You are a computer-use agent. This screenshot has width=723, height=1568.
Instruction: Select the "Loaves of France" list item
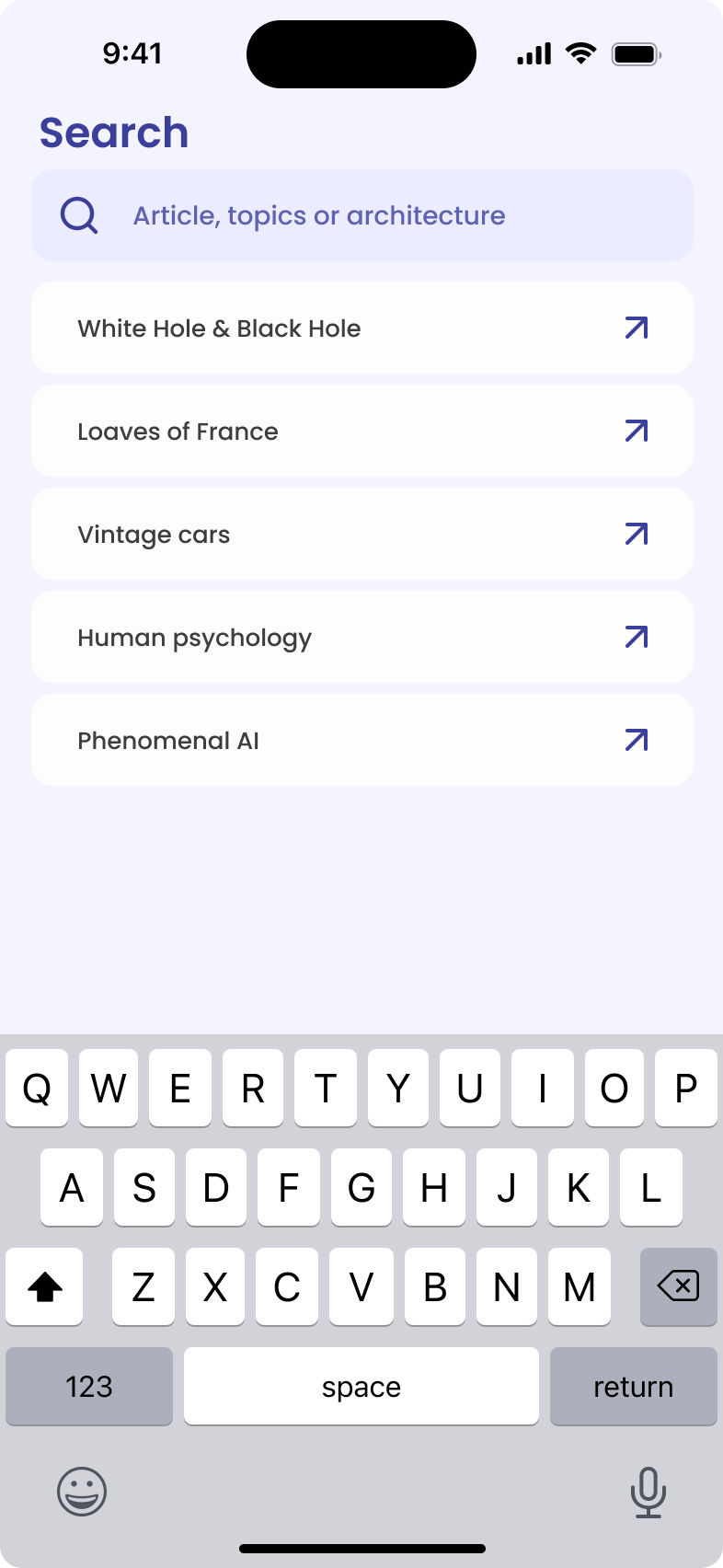coord(276,431)
